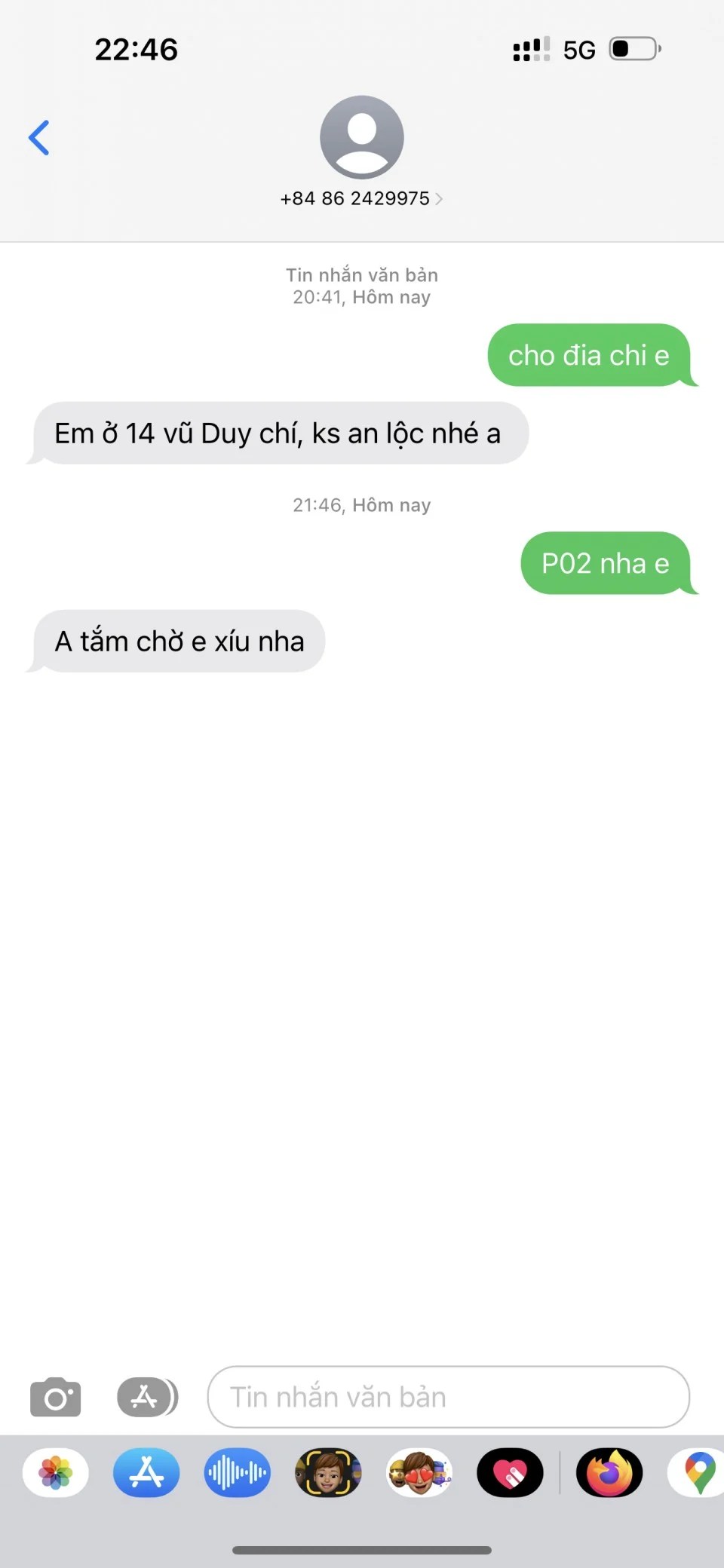
Task: Record an audio message with the waveform icon
Action: (237, 1472)
